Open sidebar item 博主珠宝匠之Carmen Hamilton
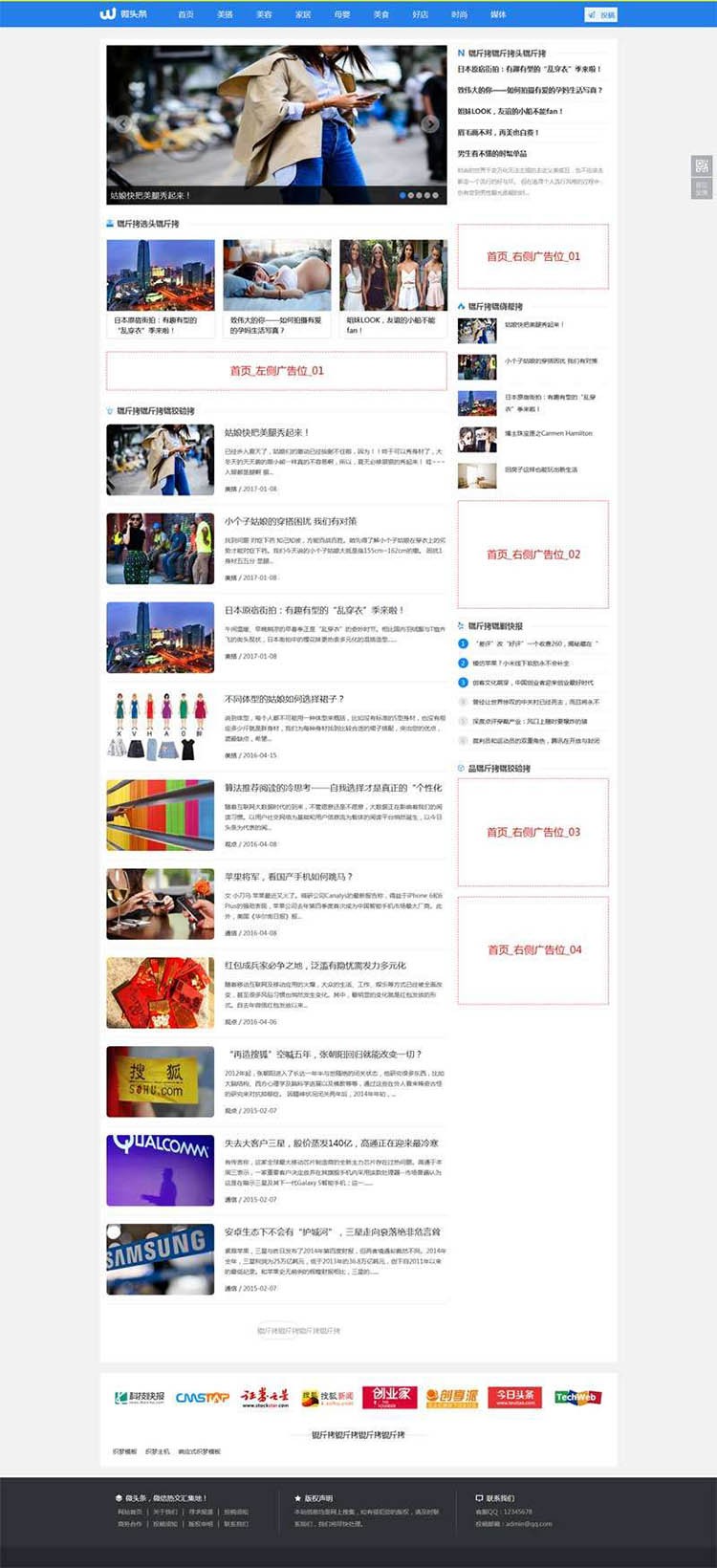717x1568 pixels. point(548,434)
